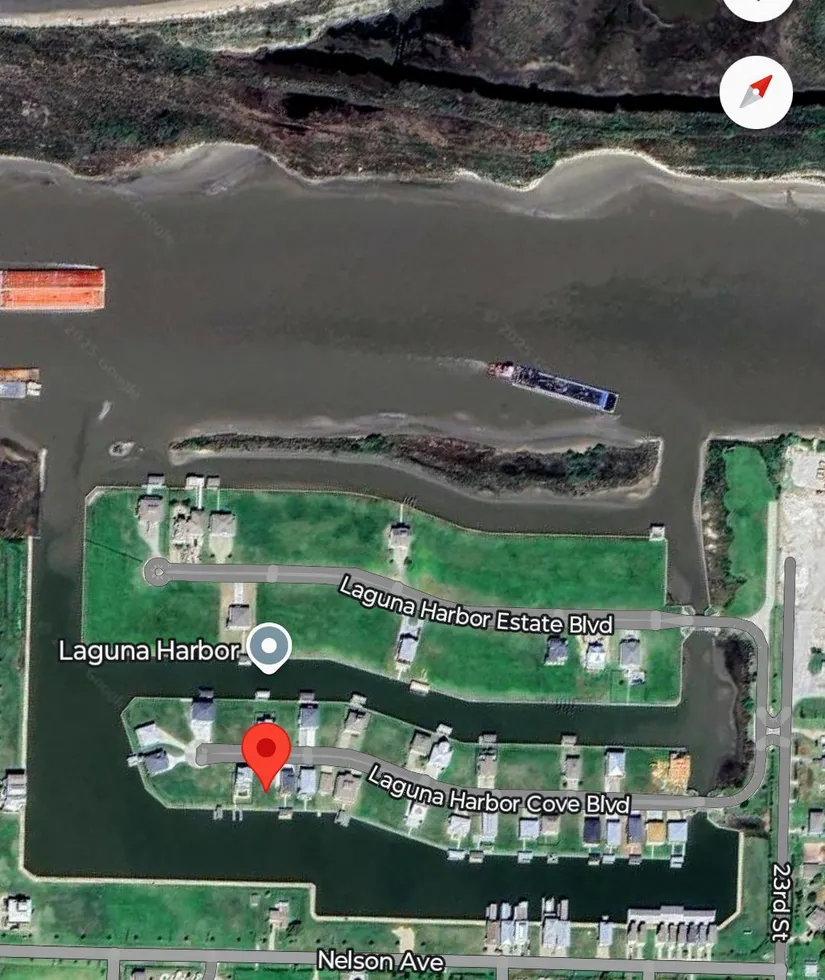Screen dimensions: 825x980
Task: Select the red dropped pin
Action: (266, 754)
